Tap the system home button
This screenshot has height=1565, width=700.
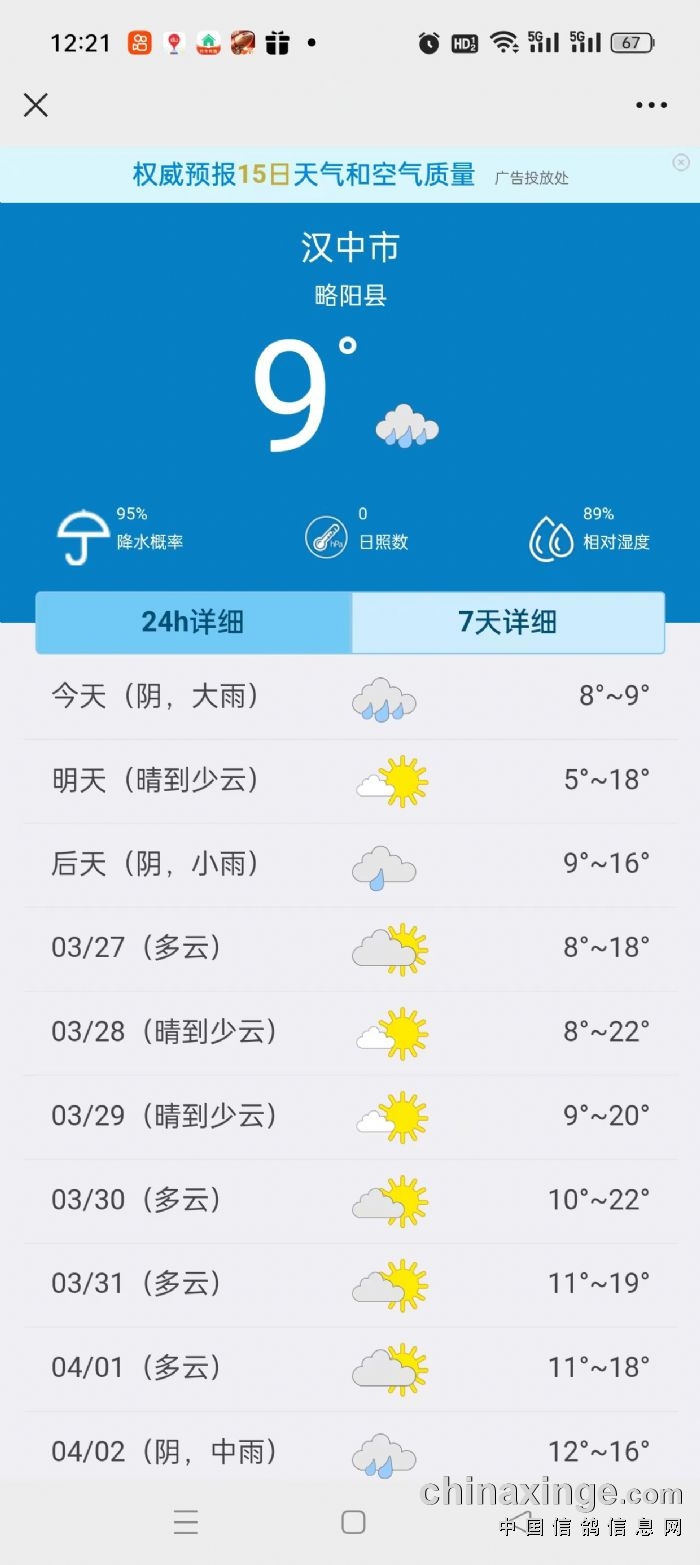click(353, 1522)
